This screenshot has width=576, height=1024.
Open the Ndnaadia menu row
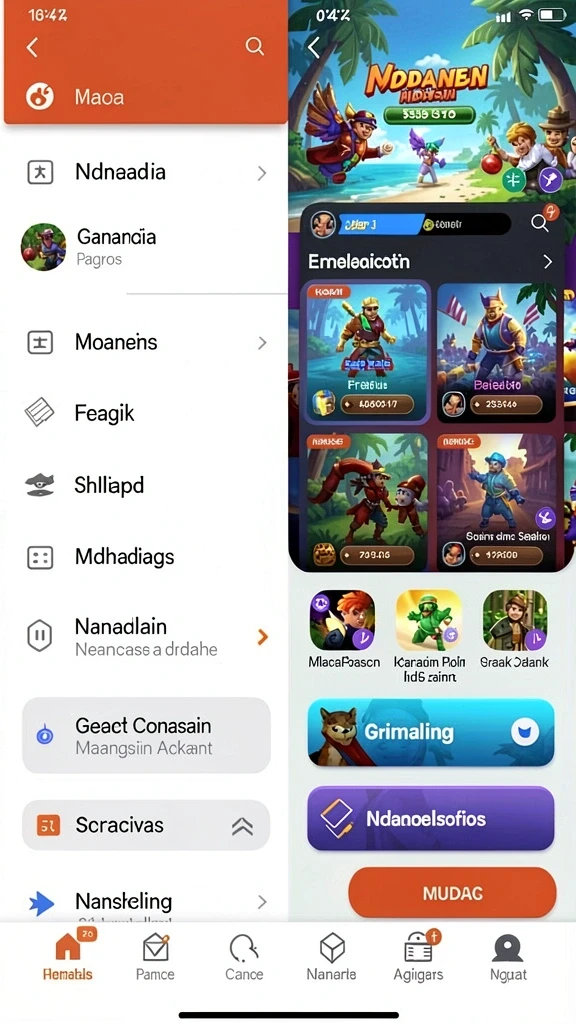[146, 172]
